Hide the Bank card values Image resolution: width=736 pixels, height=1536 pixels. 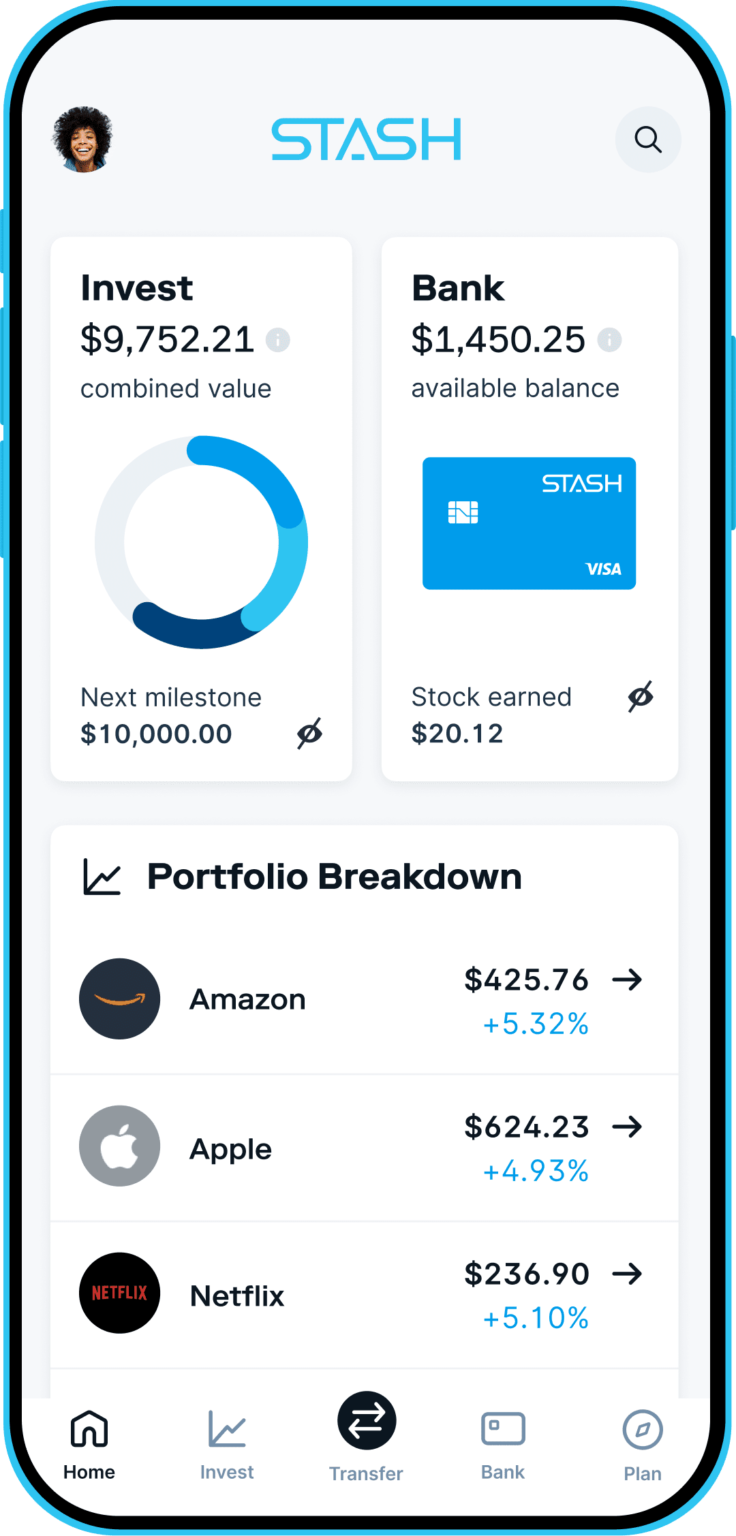pyautogui.click(x=640, y=696)
